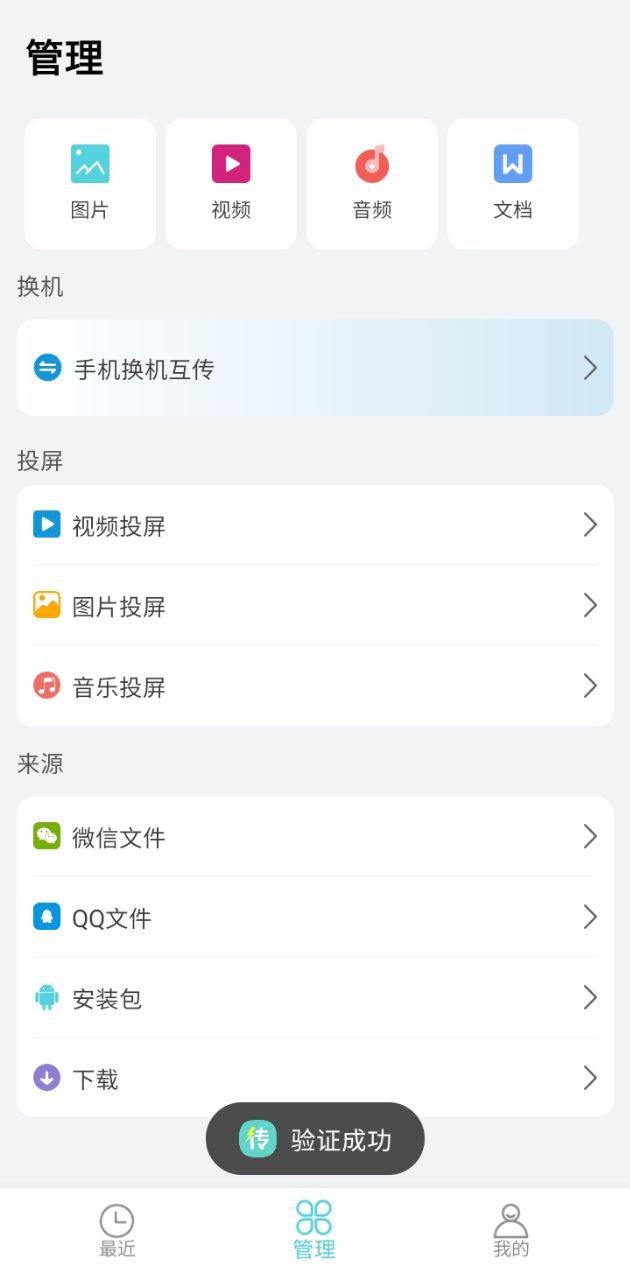Image resolution: width=630 pixels, height=1280 pixels.
Task: Open the 图片 (Pictures) category
Action: point(90,183)
